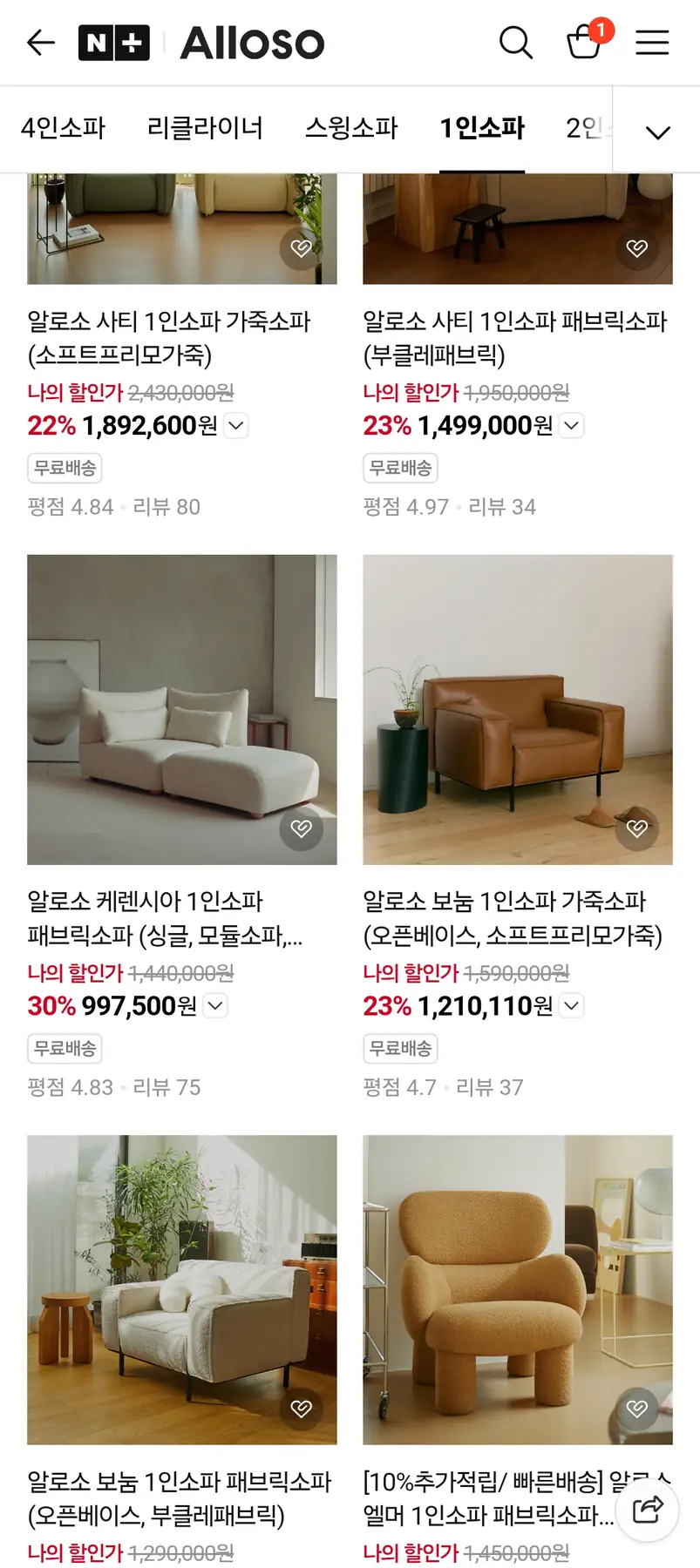Viewport: 700px width, 1568px height.
Task: Expand price details for 1,499,000원
Action: click(572, 426)
